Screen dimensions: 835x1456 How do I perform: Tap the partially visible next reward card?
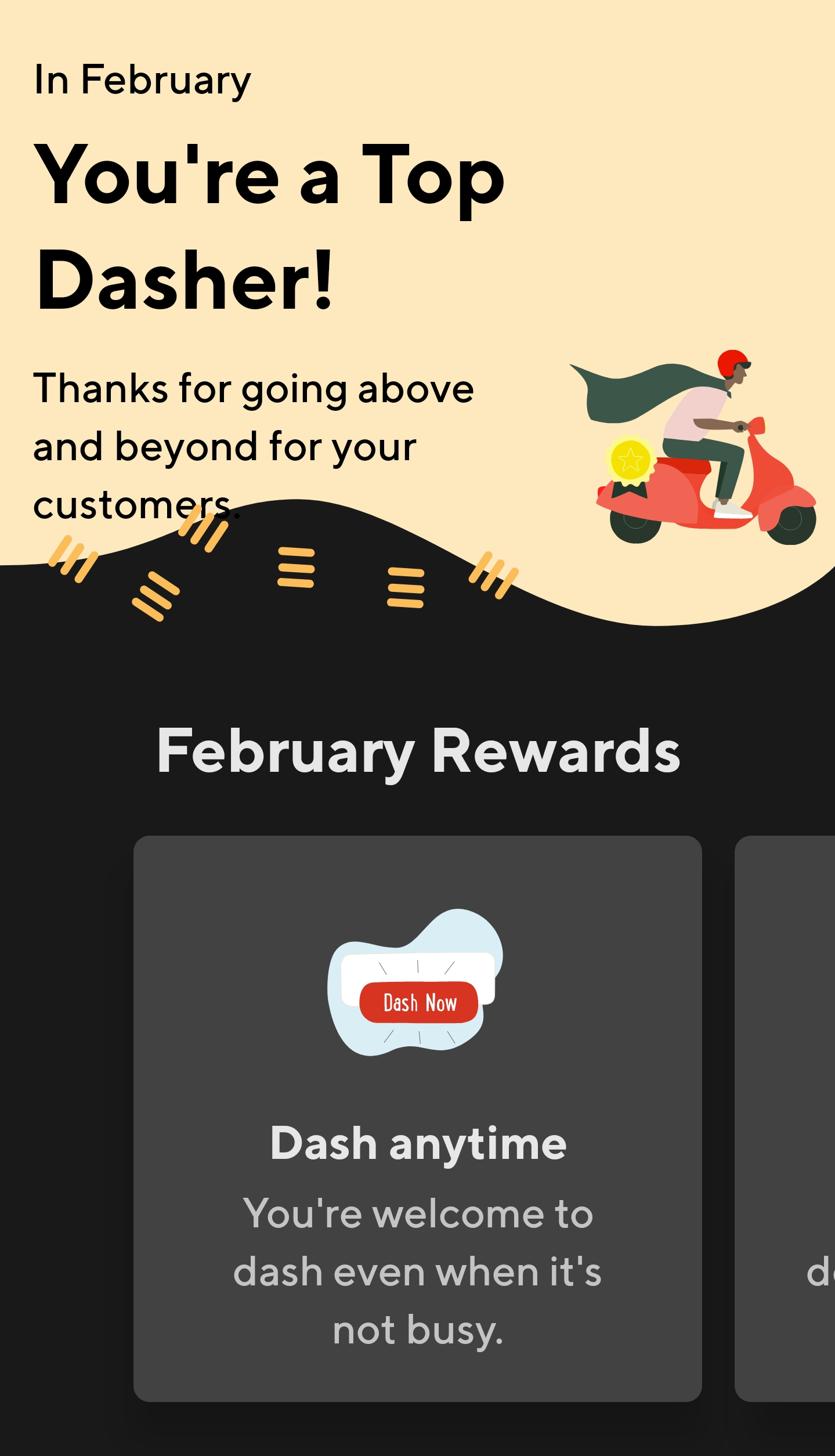click(786, 1119)
